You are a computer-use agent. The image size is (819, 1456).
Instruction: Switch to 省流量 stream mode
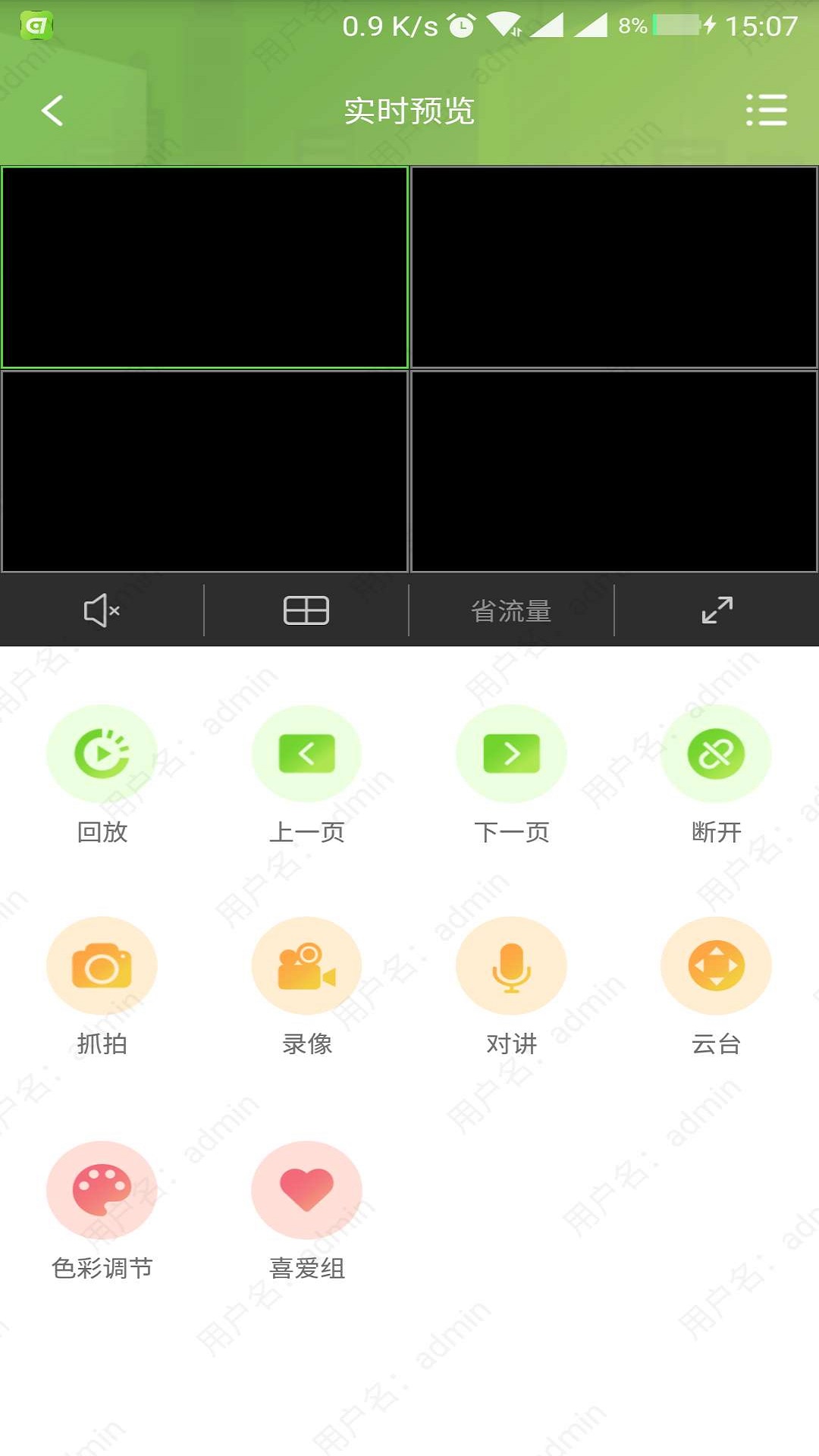511,610
